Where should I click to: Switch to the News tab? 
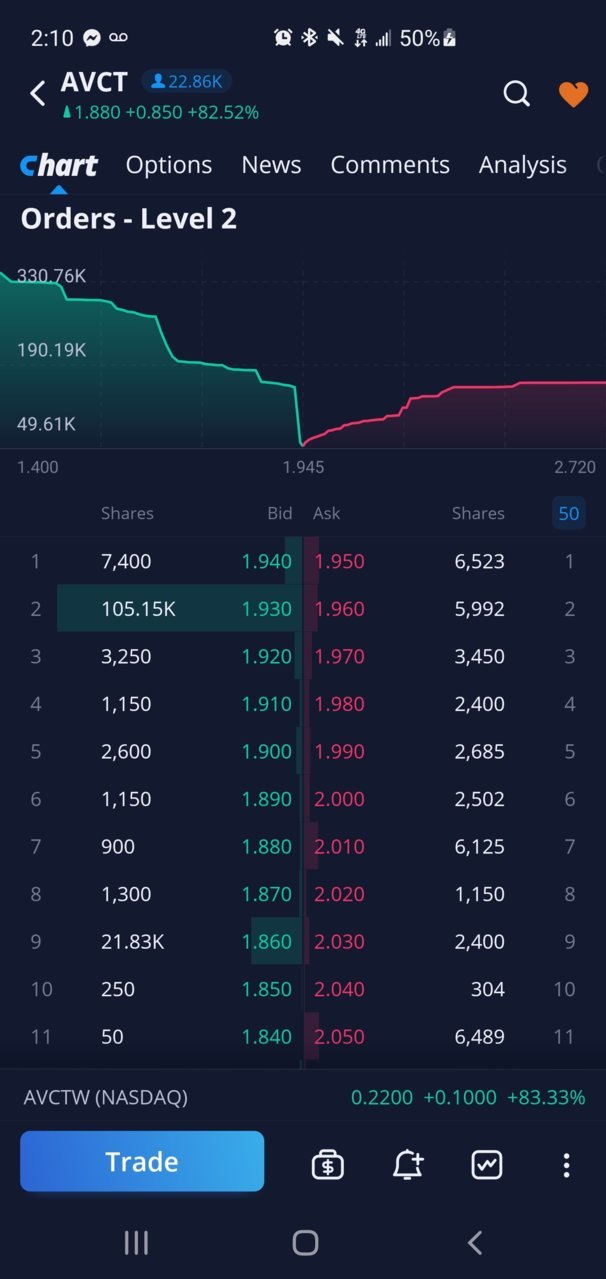pyautogui.click(x=271, y=165)
